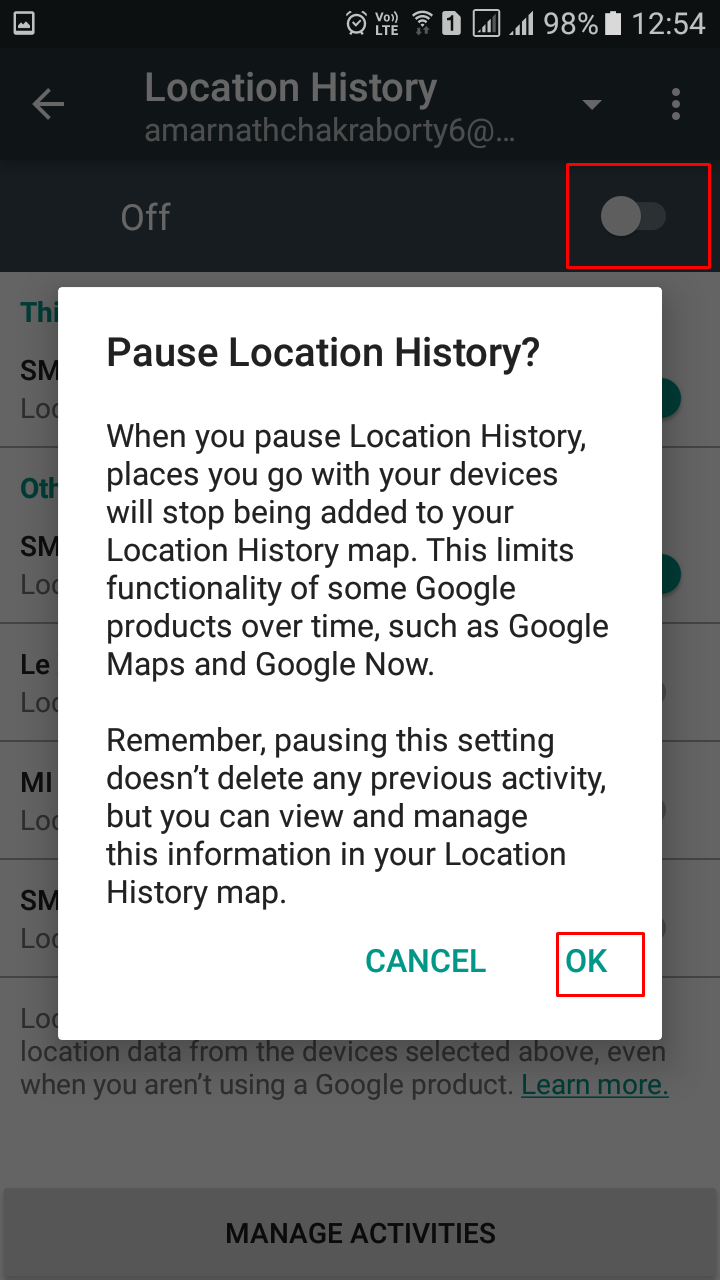The height and width of the screenshot is (1280, 720).
Task: Go back with the arrow icon
Action: pyautogui.click(x=48, y=104)
